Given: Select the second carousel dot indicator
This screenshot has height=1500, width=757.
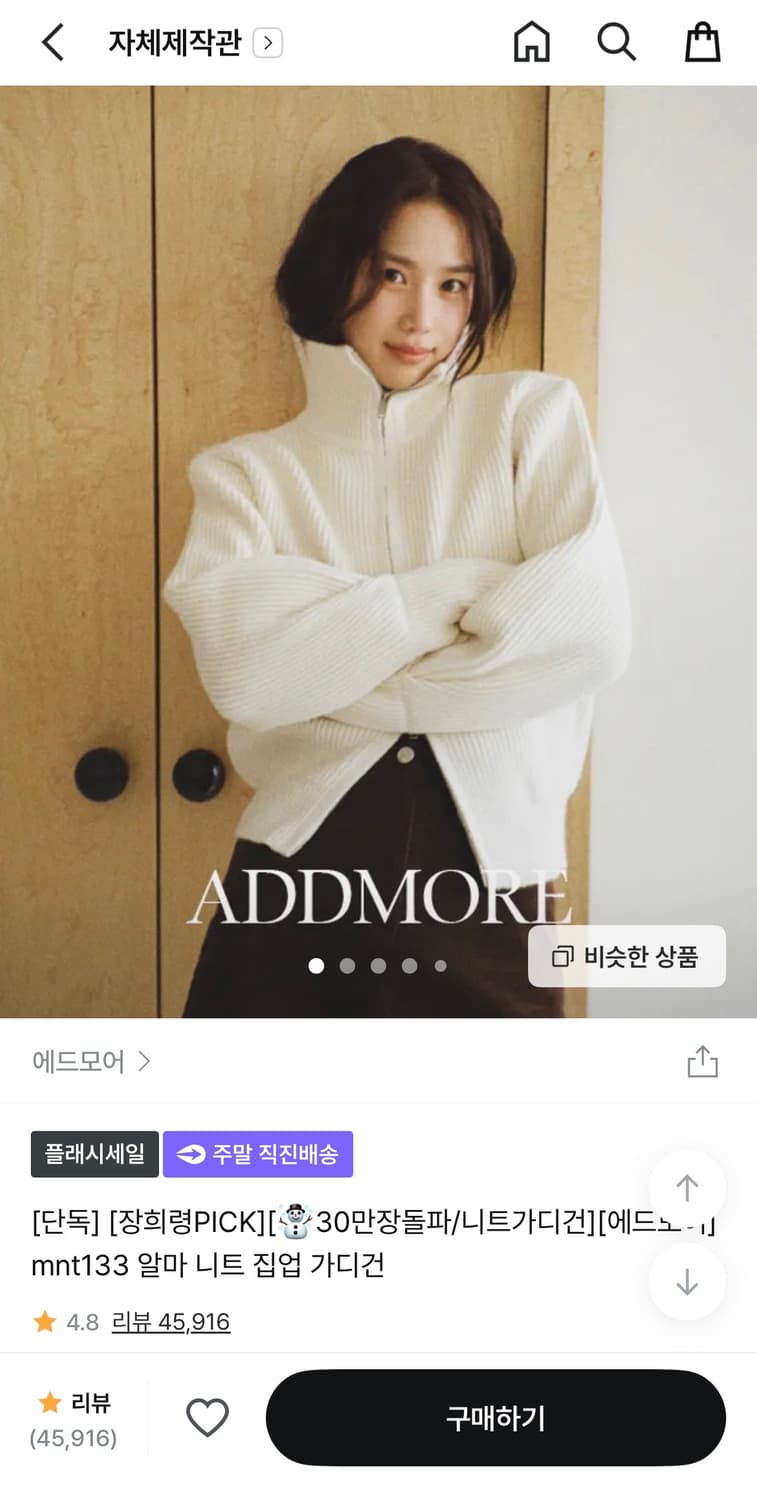Looking at the screenshot, I should [347, 966].
